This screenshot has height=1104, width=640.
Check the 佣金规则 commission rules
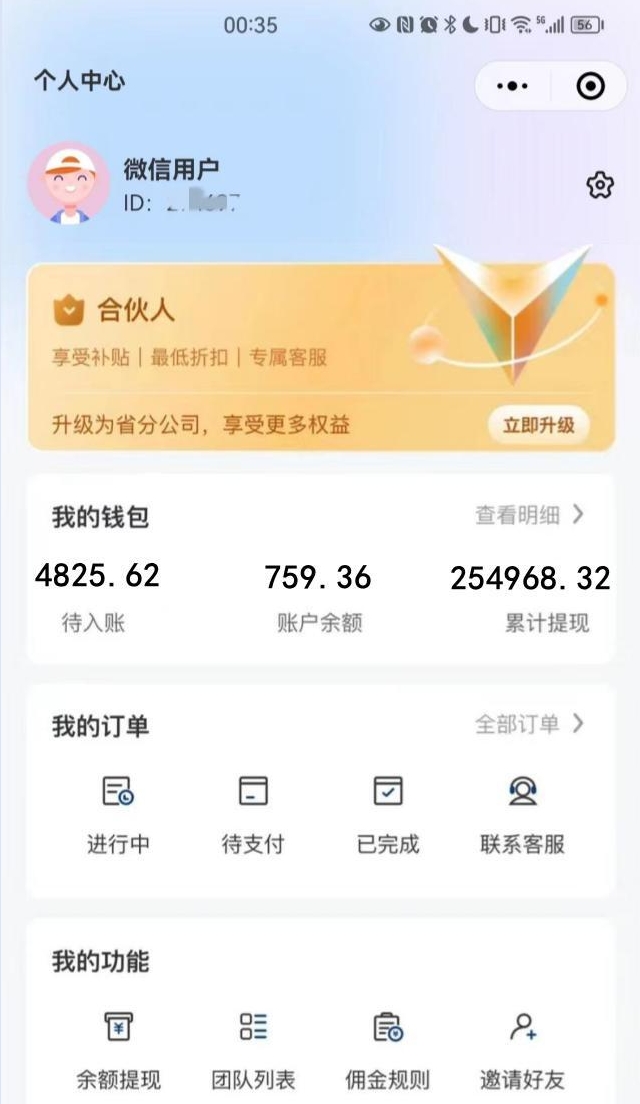pos(388,1050)
